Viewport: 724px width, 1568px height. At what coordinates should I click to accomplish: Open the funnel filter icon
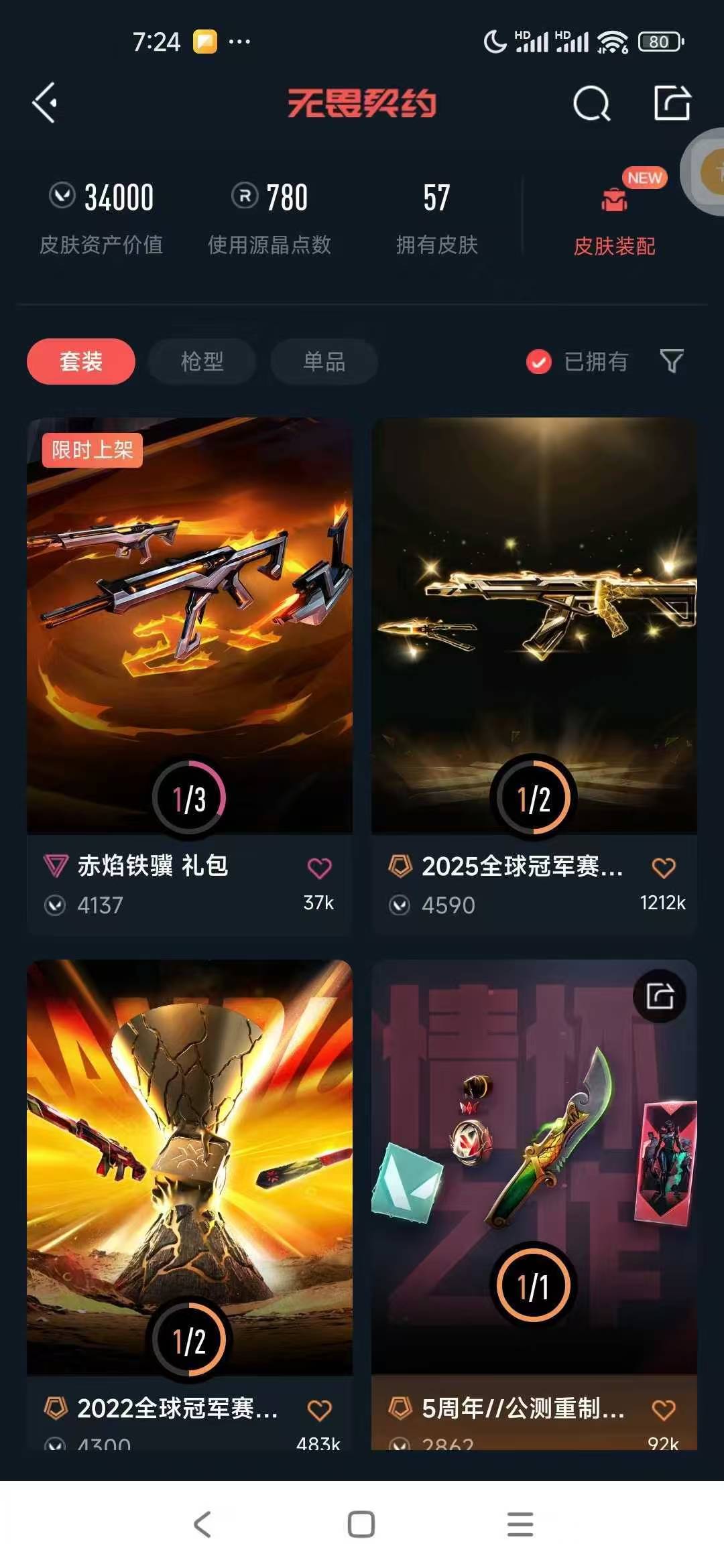(672, 361)
